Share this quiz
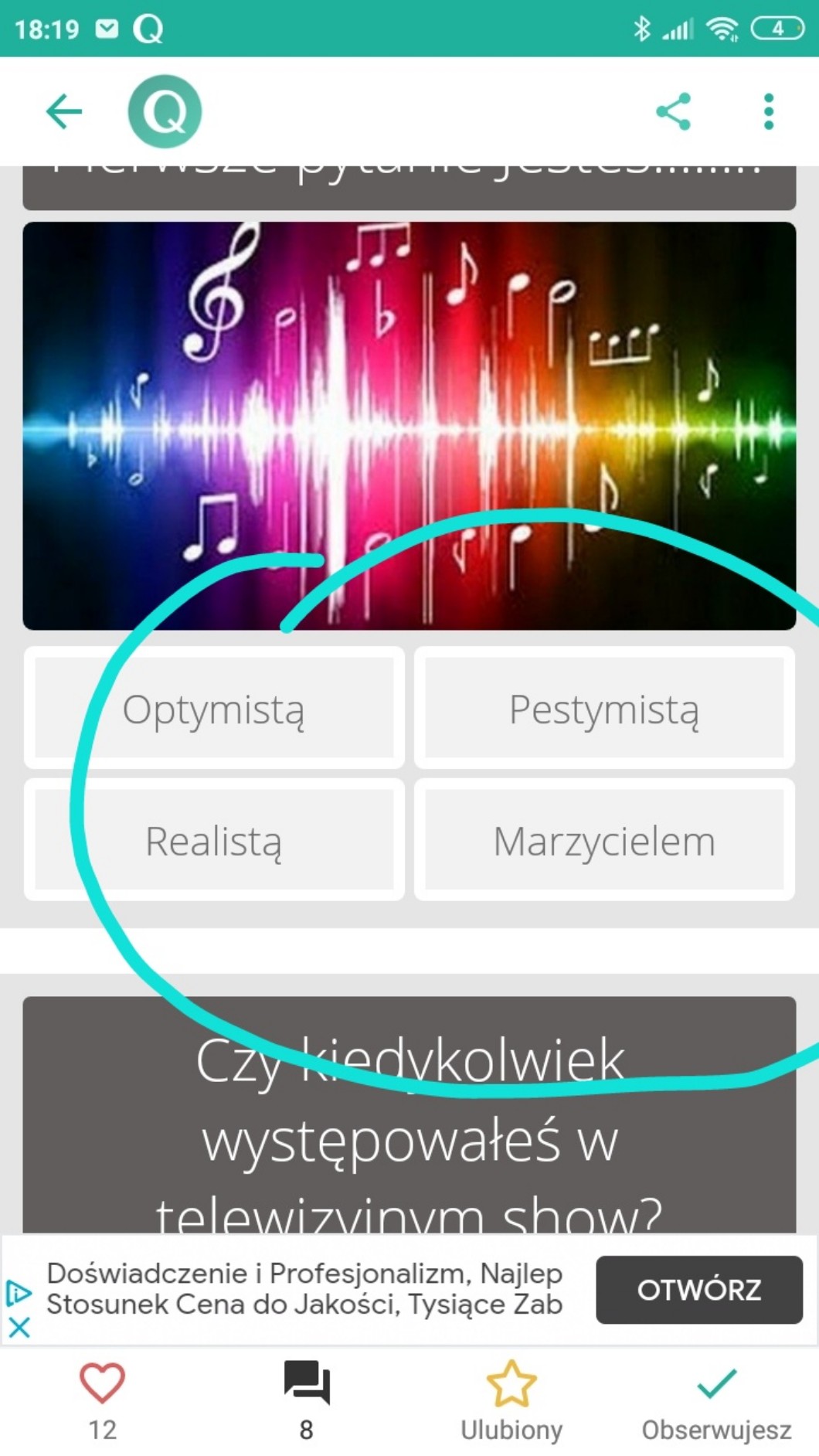 673,111
